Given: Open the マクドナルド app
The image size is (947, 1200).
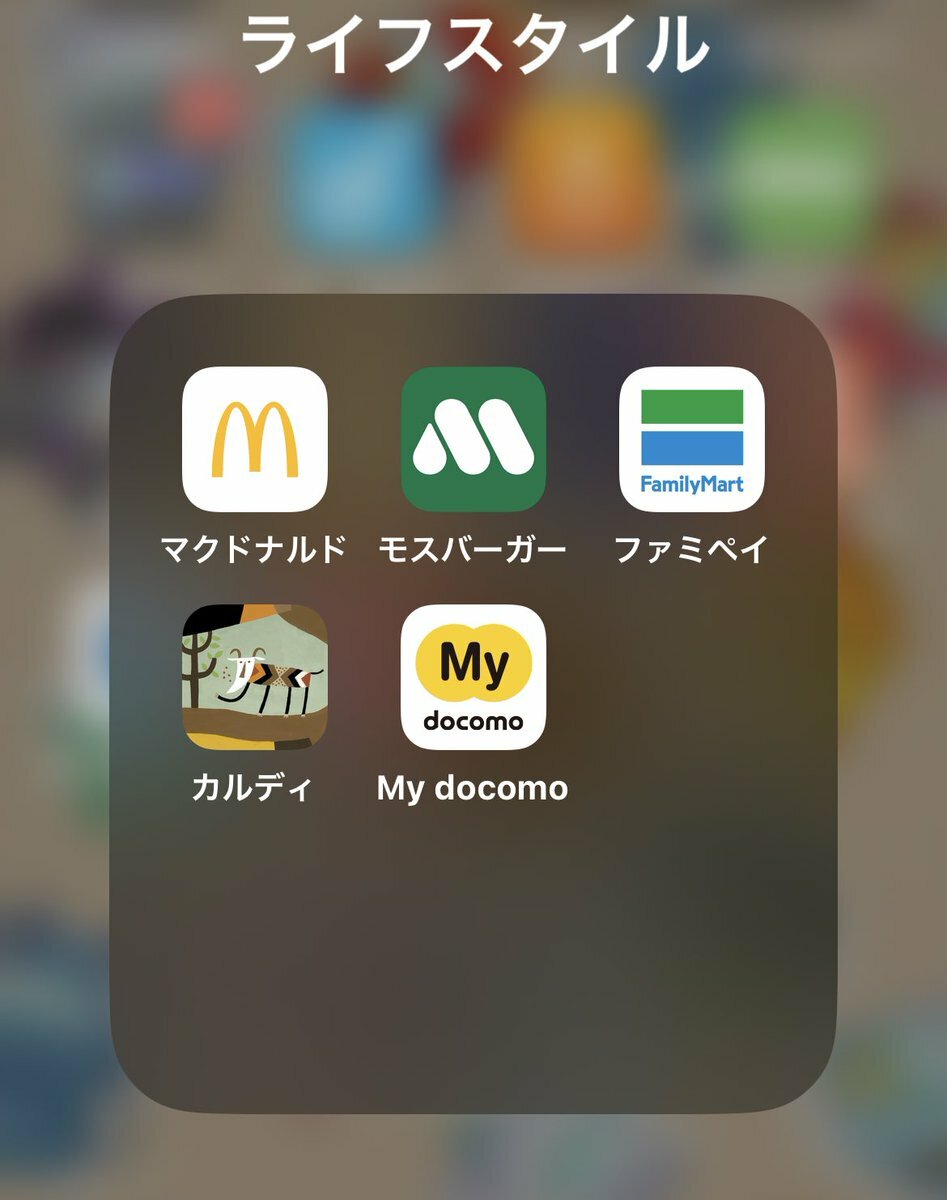Looking at the screenshot, I should point(254,439).
